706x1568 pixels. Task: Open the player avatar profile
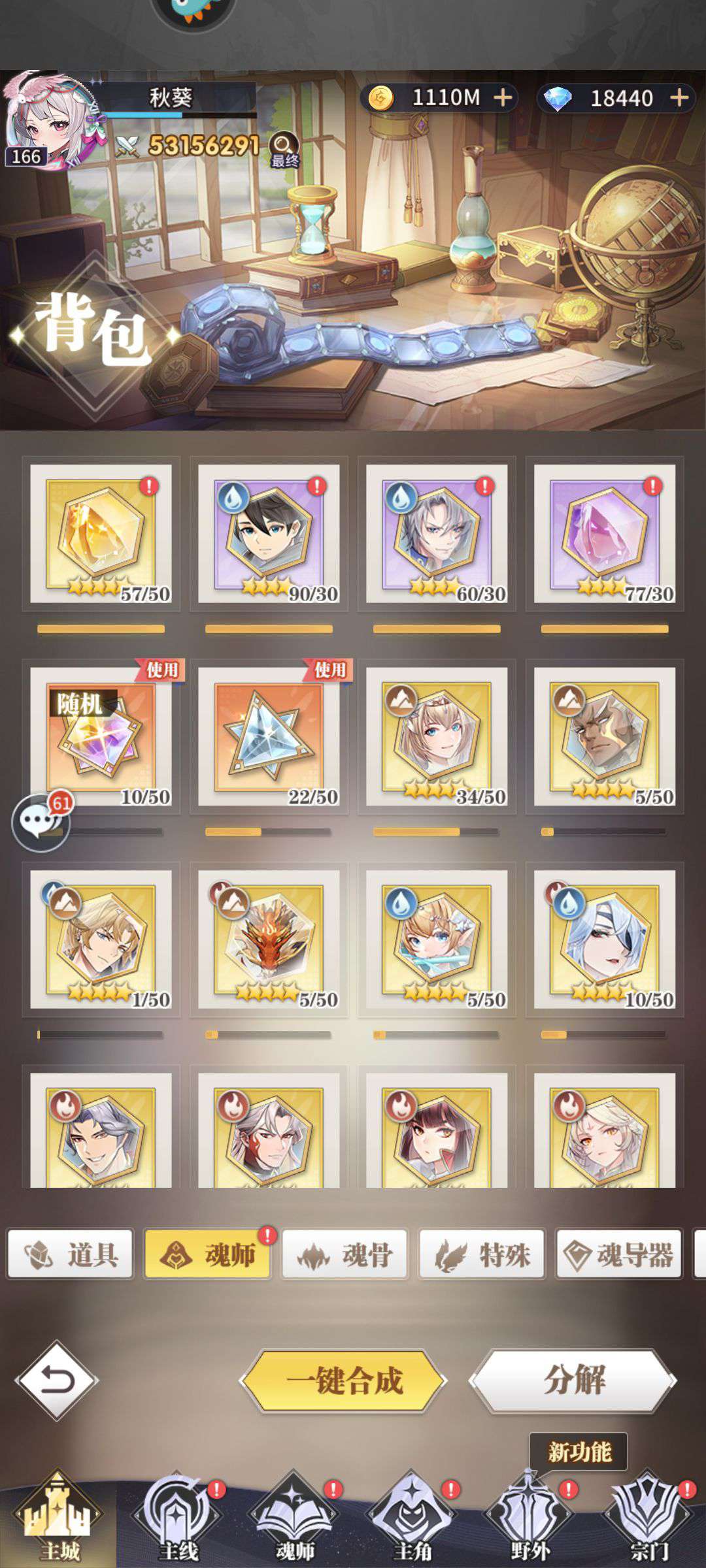pos(51,120)
